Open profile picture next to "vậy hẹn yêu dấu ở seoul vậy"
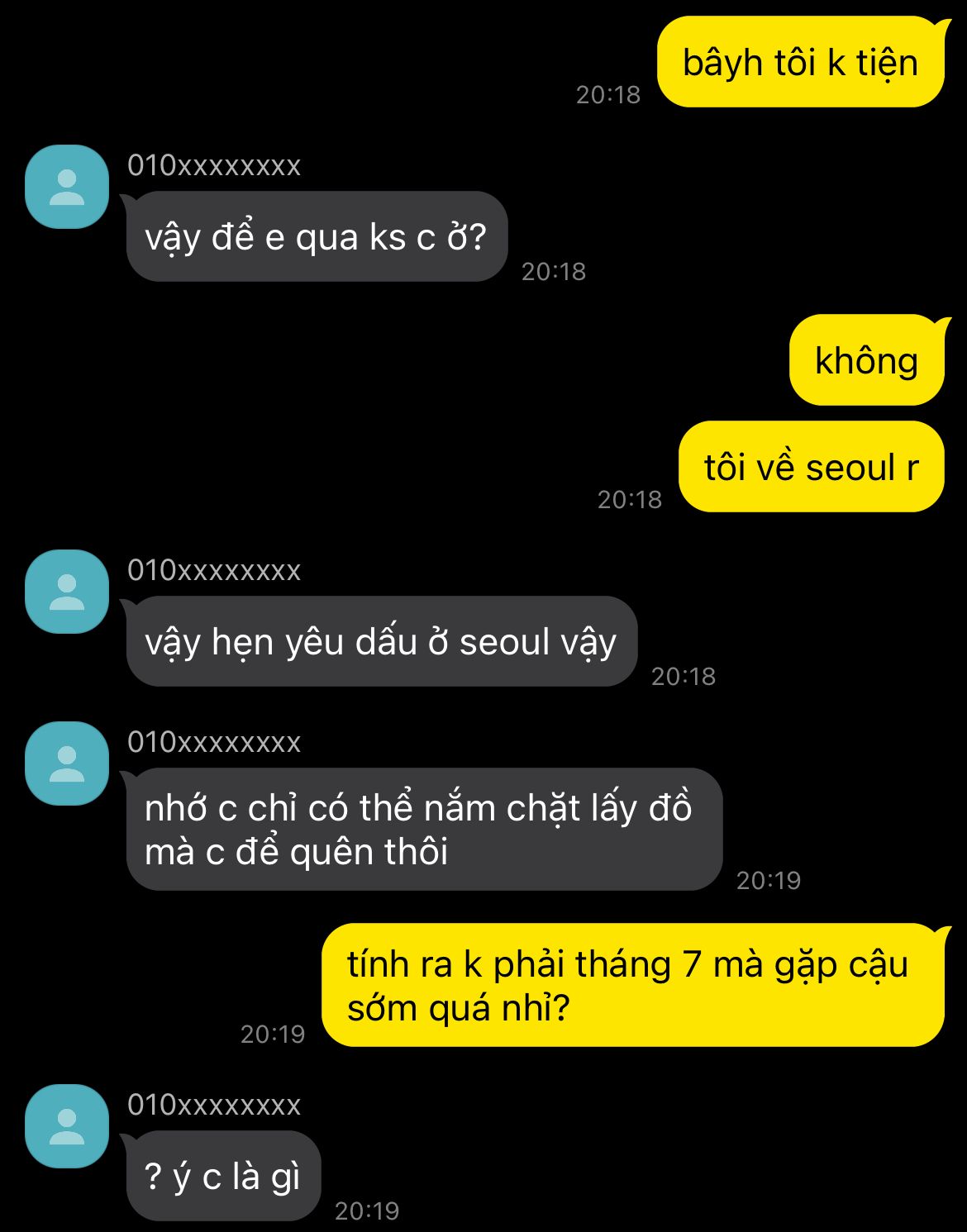The width and height of the screenshot is (967, 1232). point(67,592)
